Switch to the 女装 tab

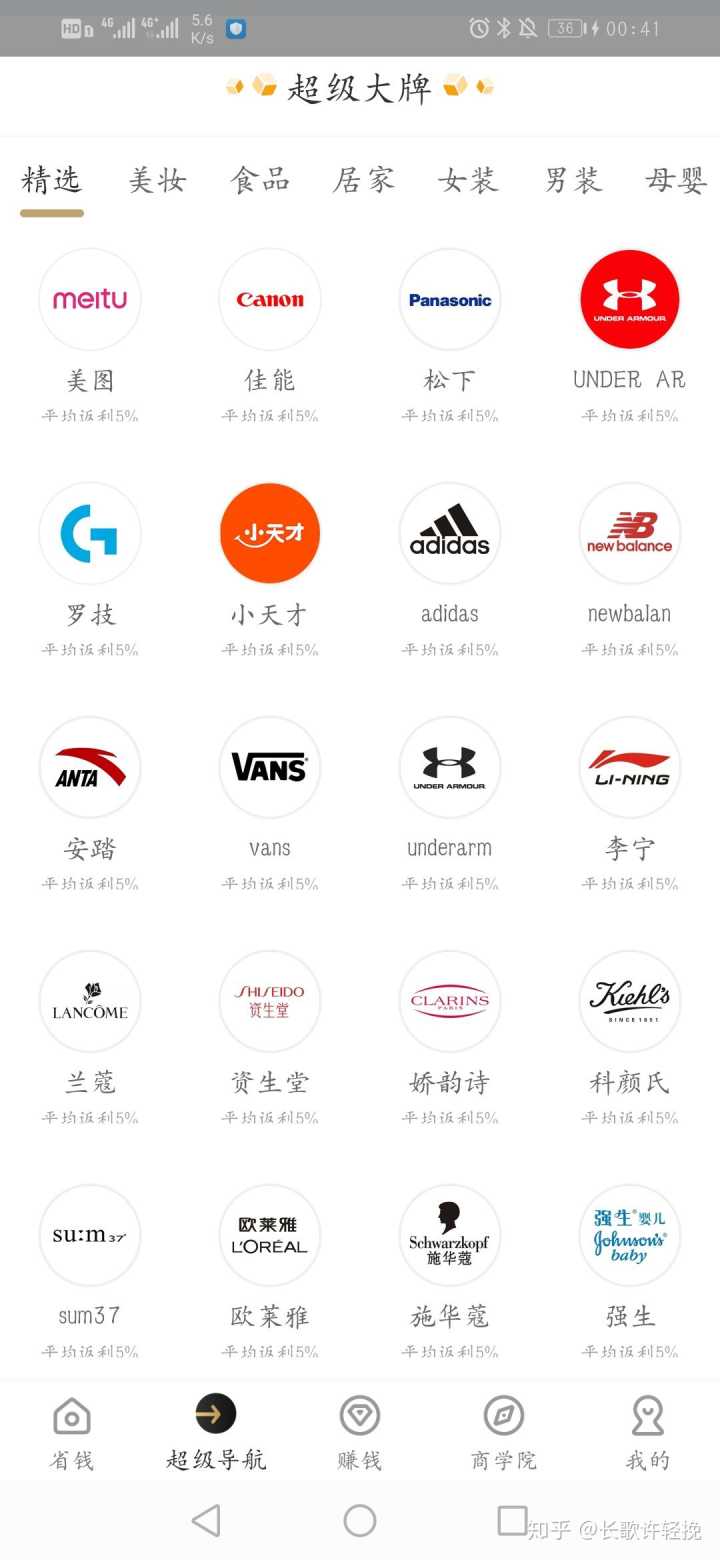click(x=467, y=181)
